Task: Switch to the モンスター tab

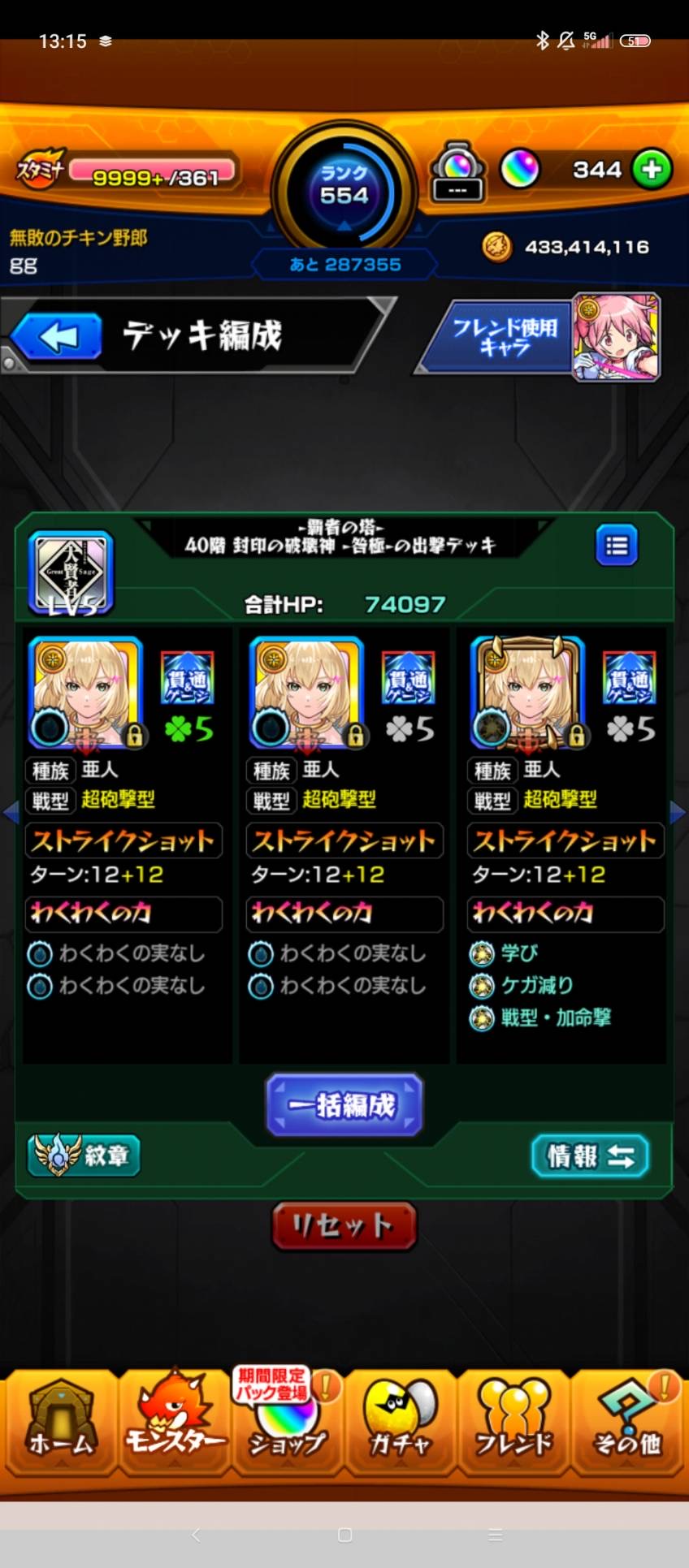Action: tap(175, 1423)
